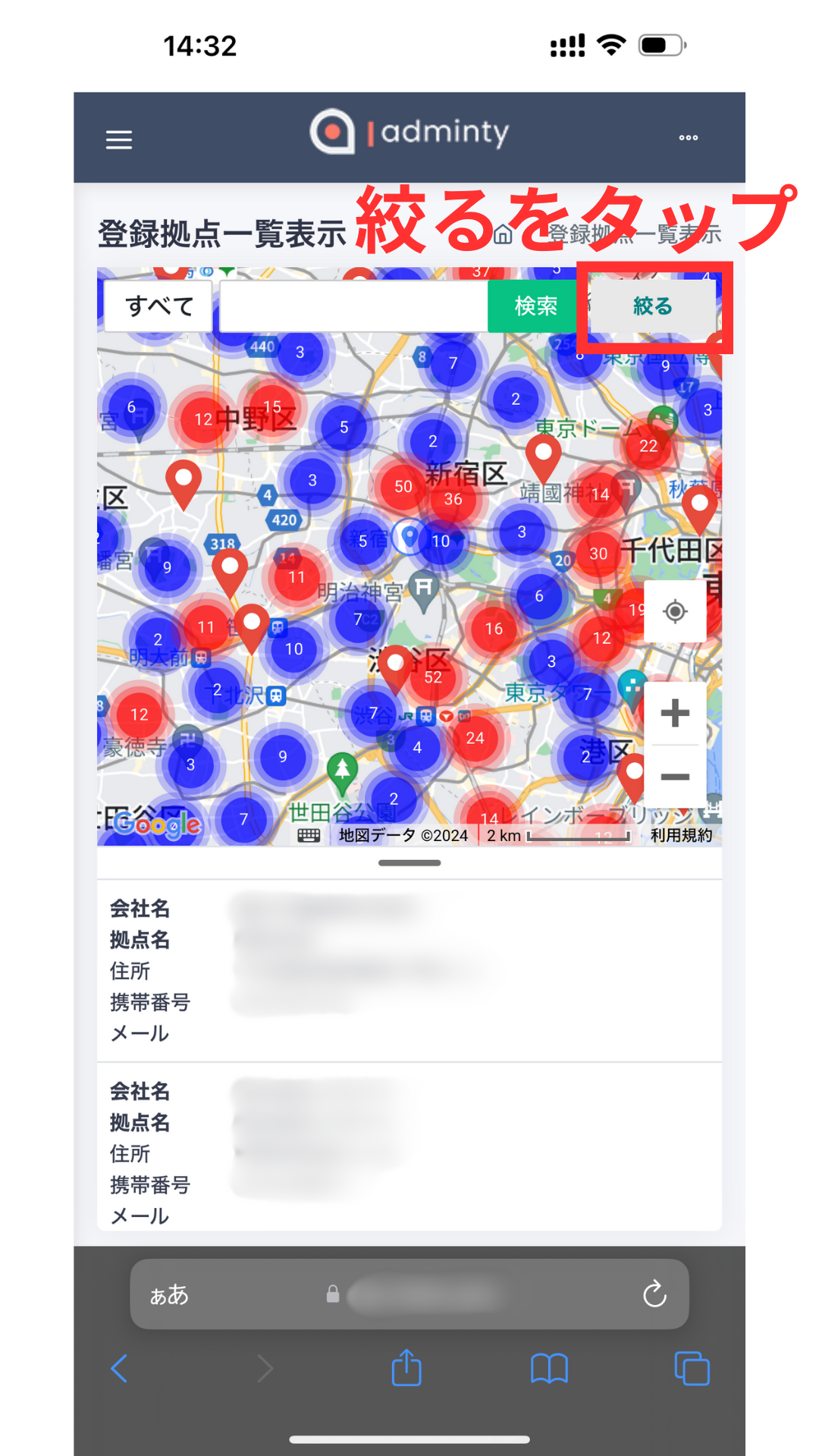Select the red cluster marker labeled 50
The image size is (819, 1456).
(403, 487)
